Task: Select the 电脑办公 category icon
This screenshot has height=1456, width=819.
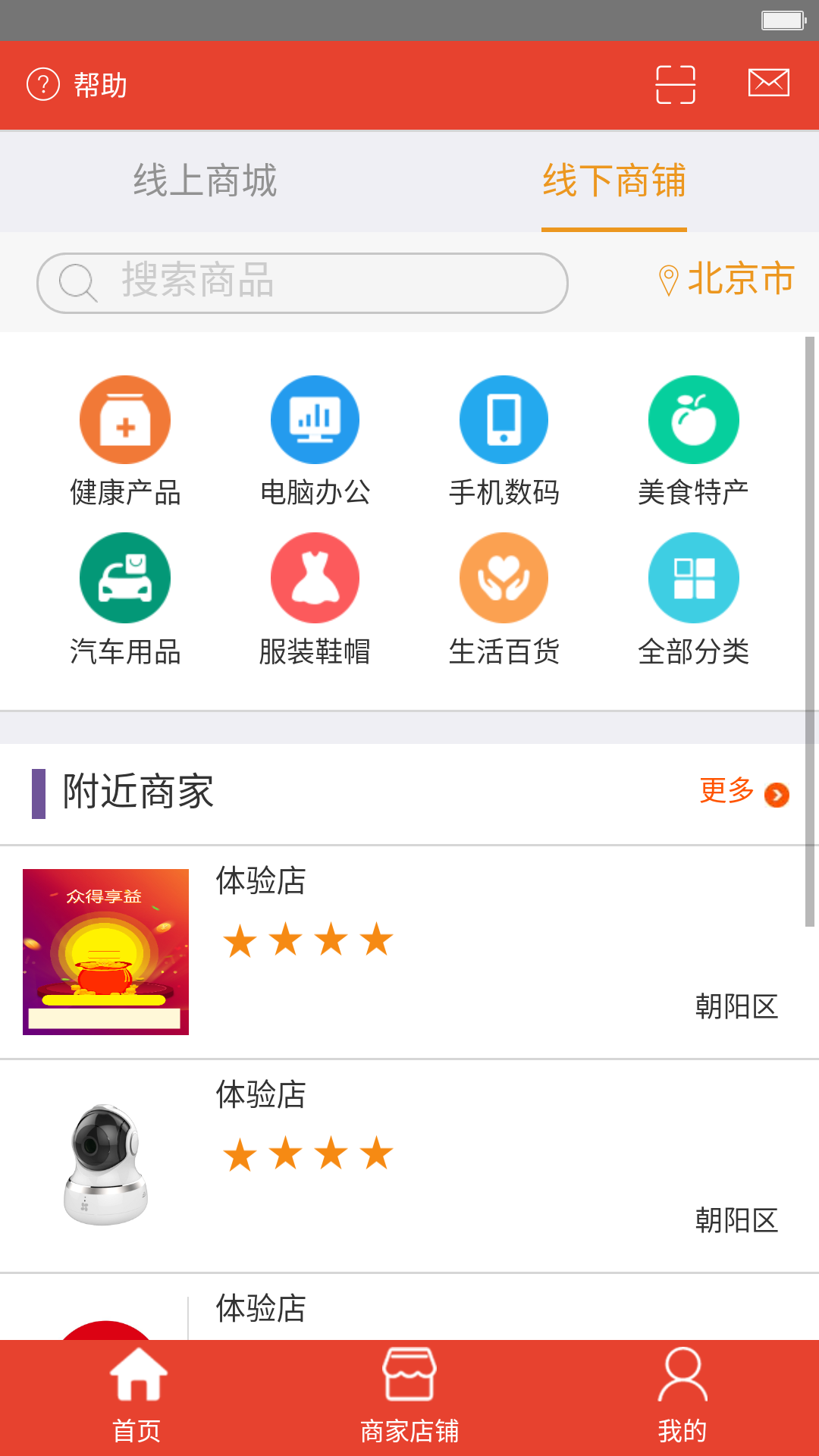Action: coord(315,419)
